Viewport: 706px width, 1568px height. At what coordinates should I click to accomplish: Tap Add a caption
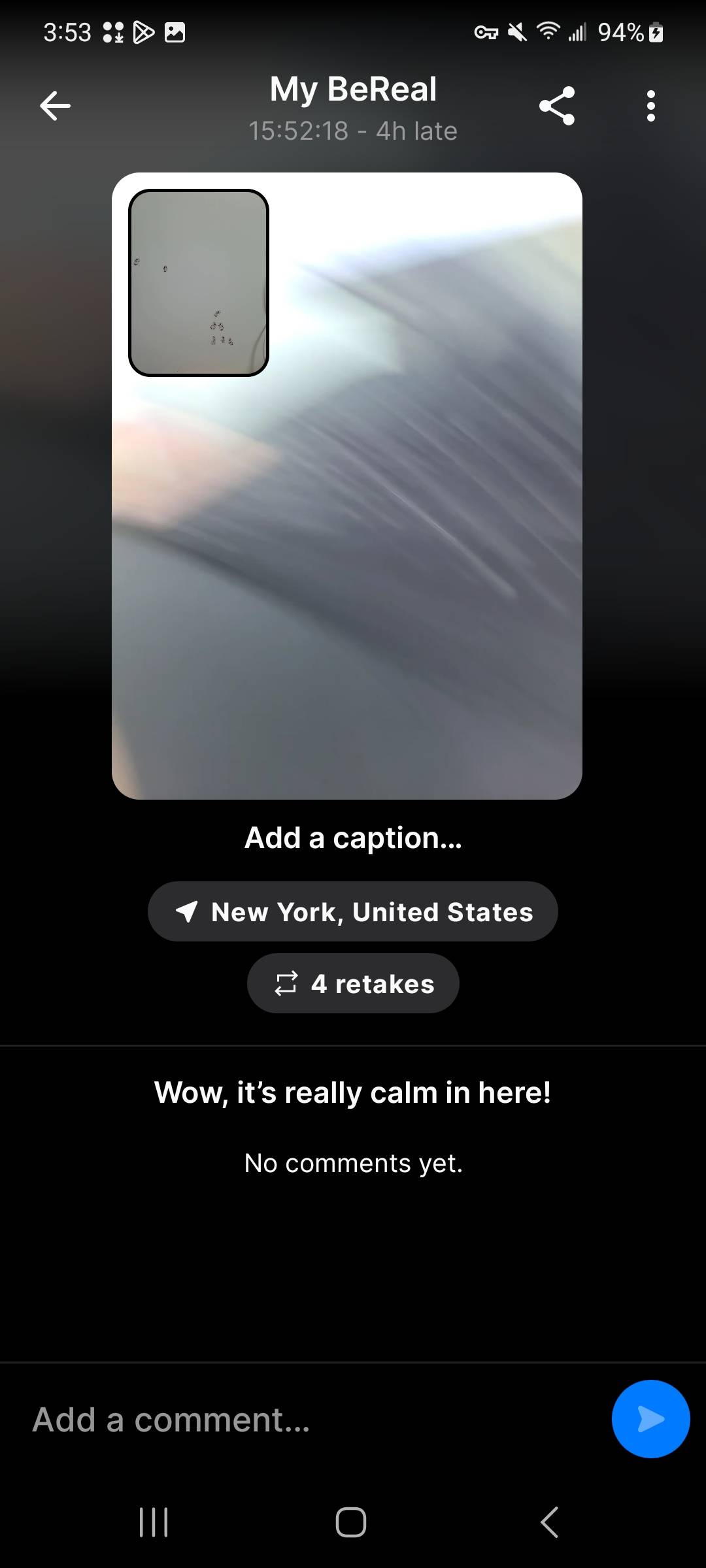(353, 838)
